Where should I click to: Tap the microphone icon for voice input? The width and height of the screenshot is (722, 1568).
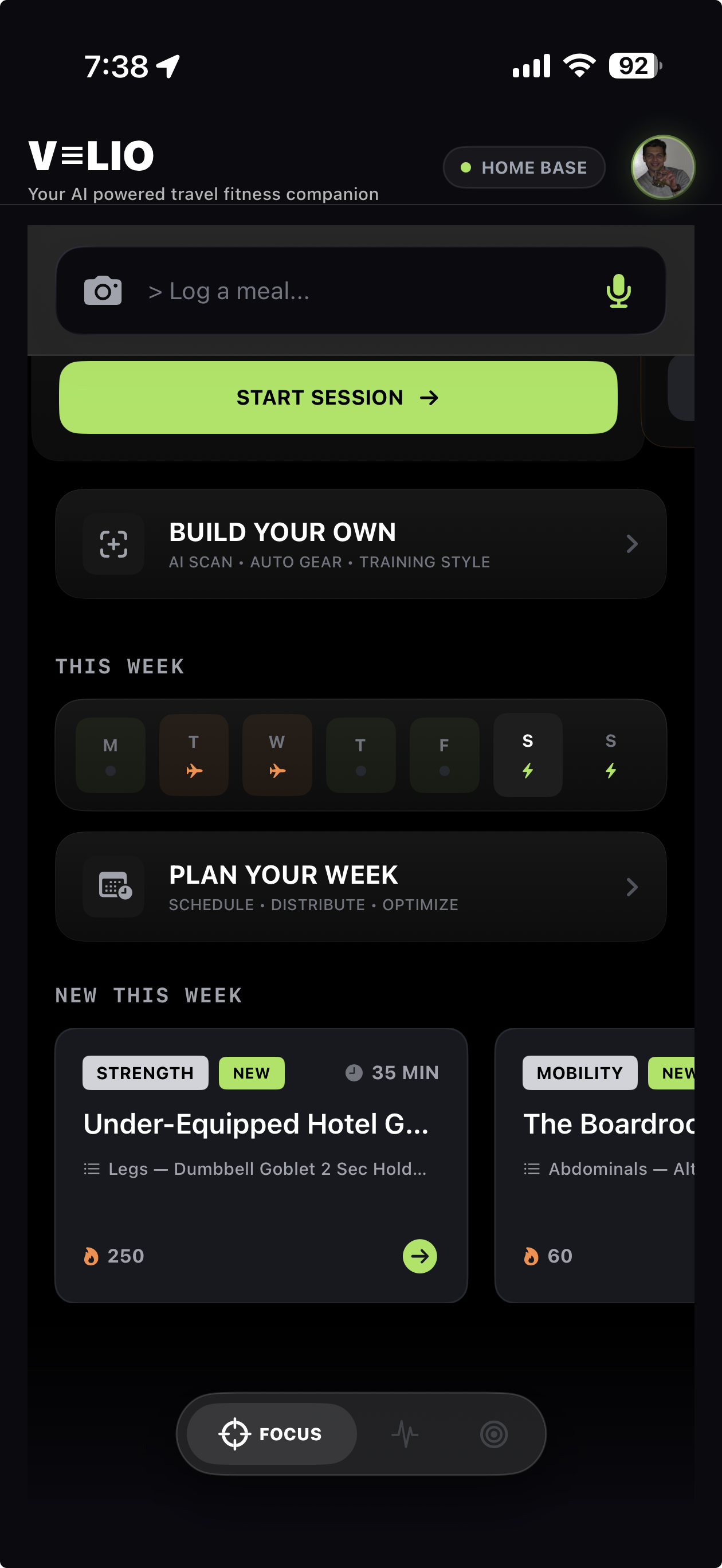(x=618, y=291)
